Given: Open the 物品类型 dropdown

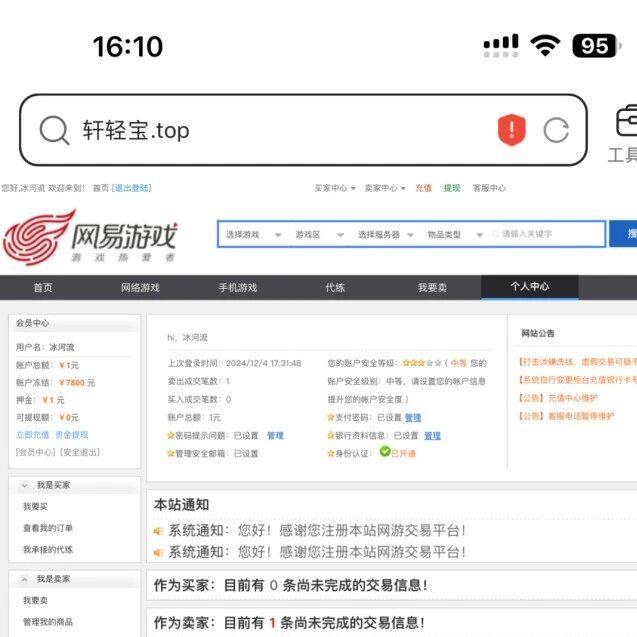Looking at the screenshot, I should pyautogui.click(x=455, y=234).
